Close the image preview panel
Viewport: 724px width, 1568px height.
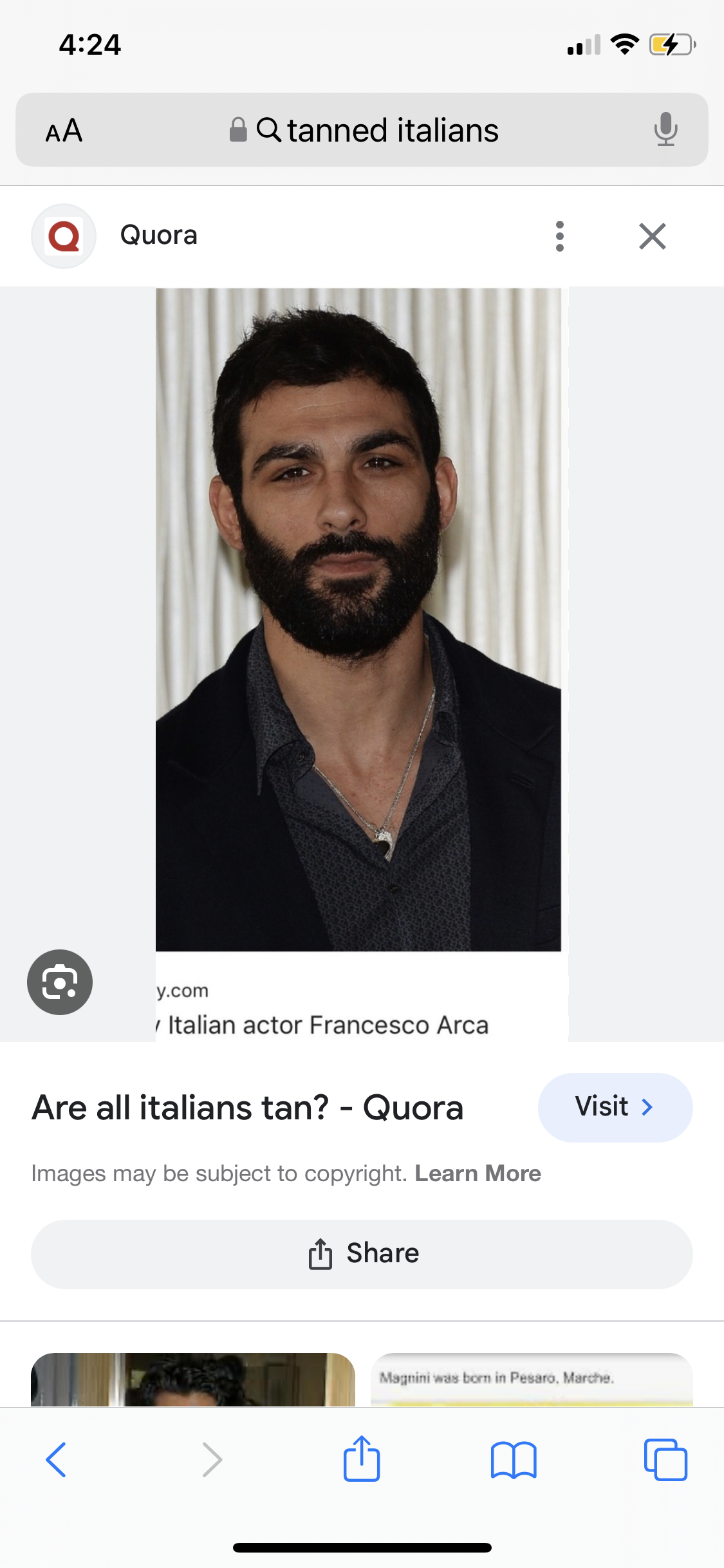click(652, 236)
